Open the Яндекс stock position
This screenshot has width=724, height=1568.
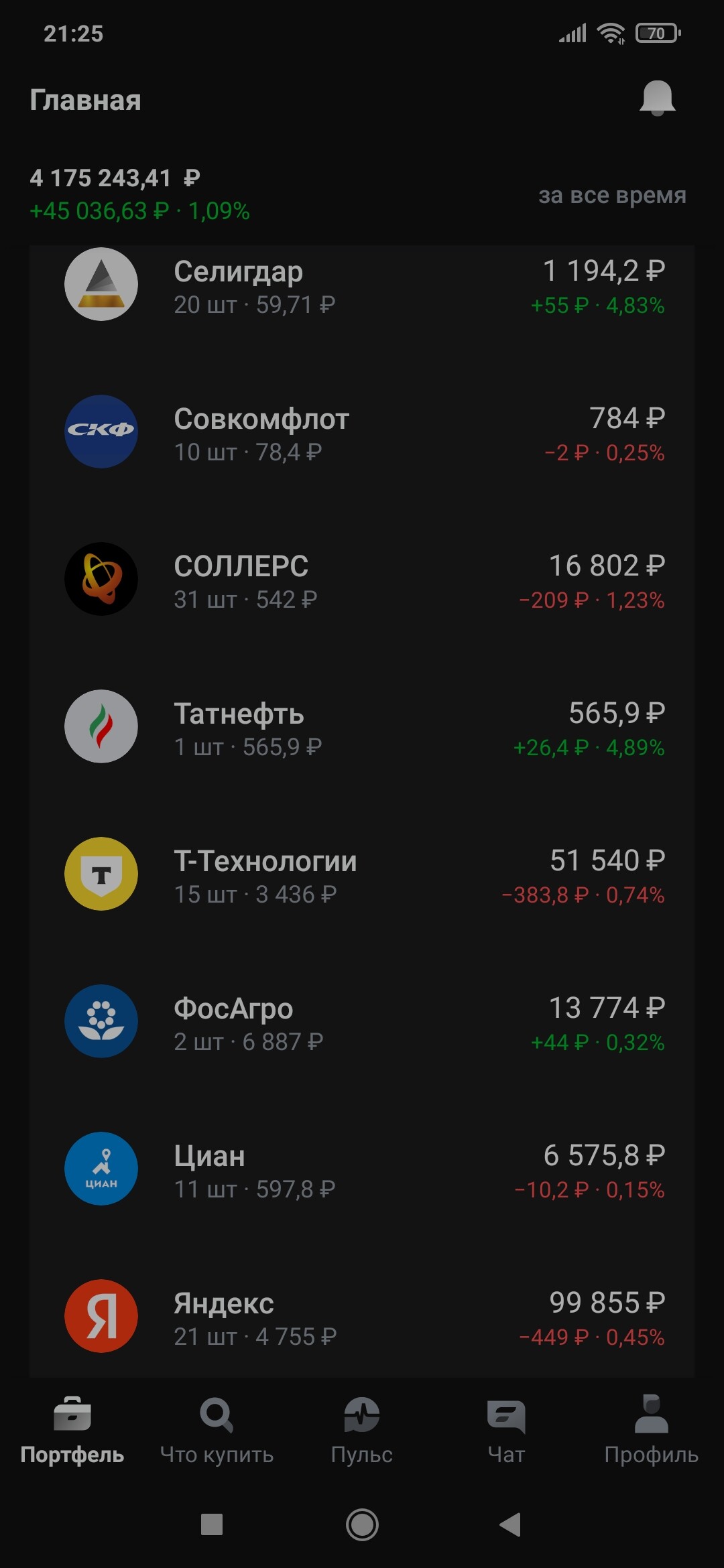[362, 1317]
